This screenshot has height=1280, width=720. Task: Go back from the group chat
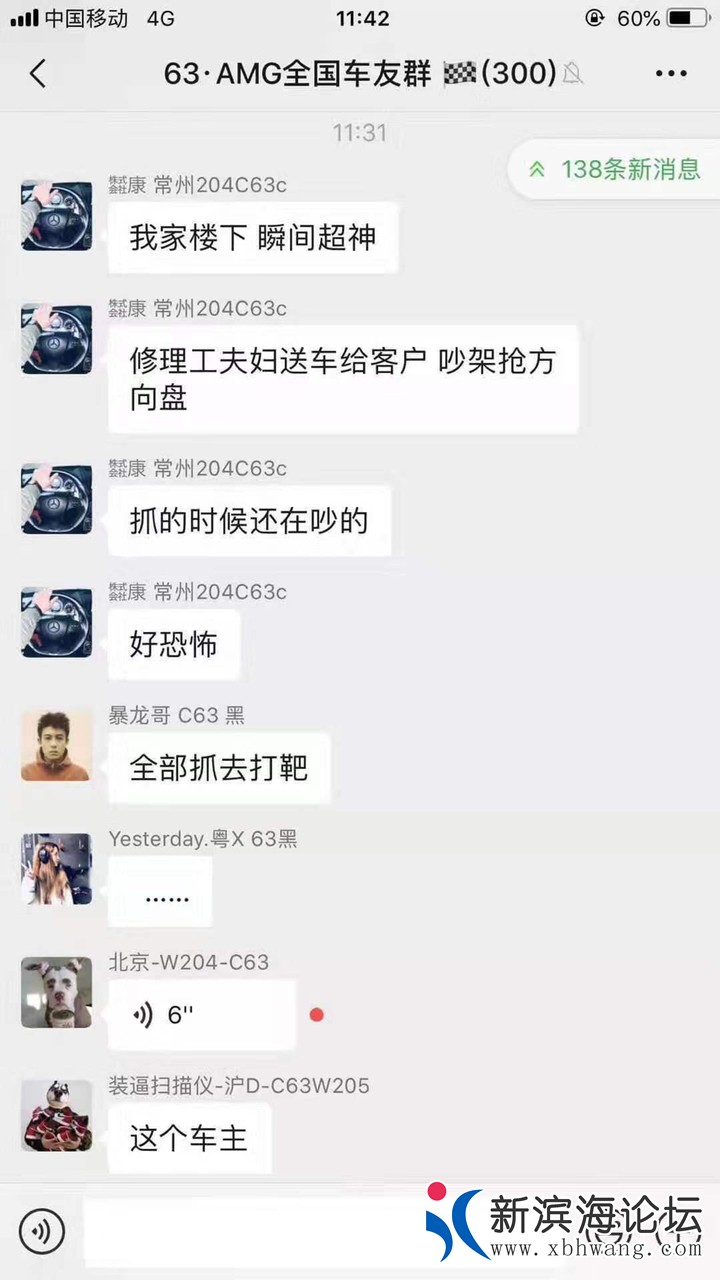[38, 74]
